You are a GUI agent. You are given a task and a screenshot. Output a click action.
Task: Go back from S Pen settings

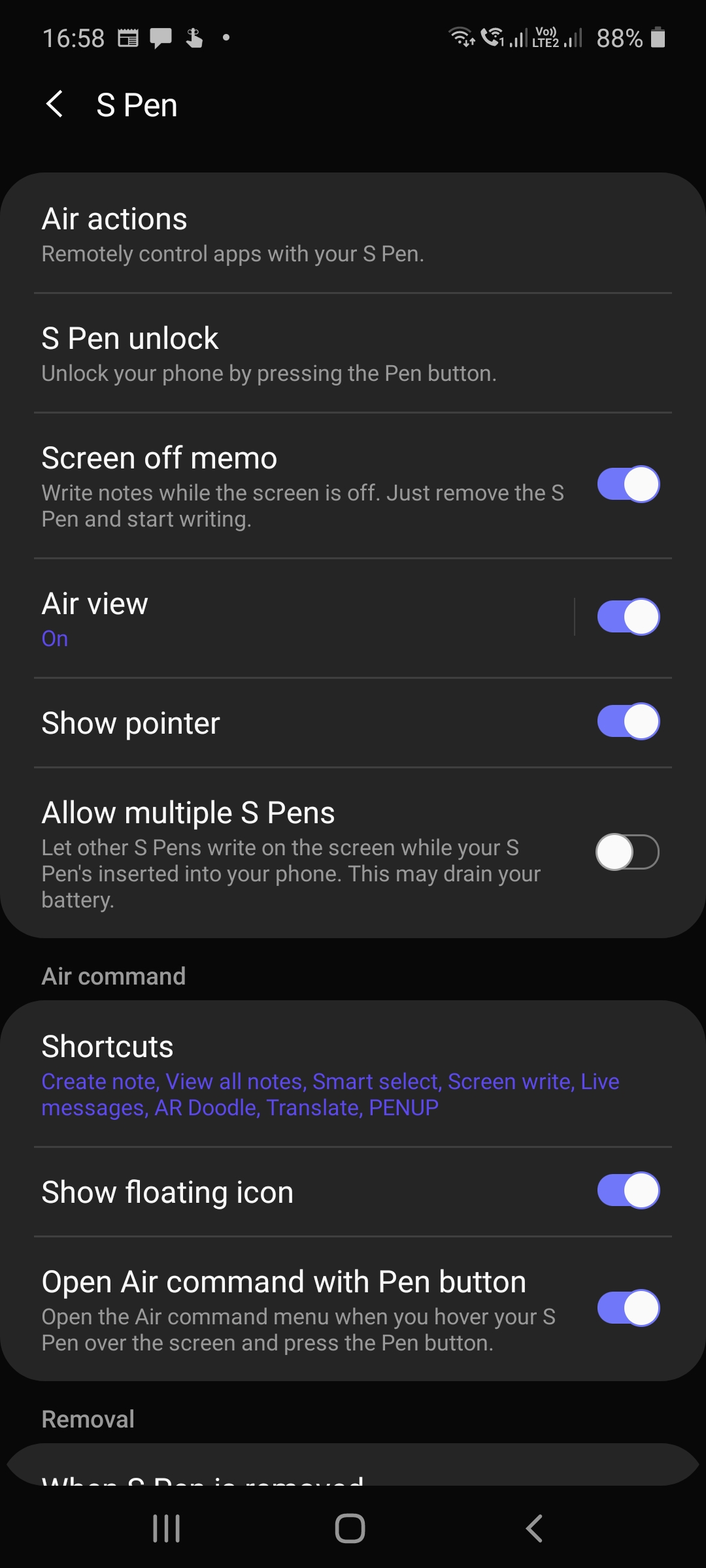(55, 105)
